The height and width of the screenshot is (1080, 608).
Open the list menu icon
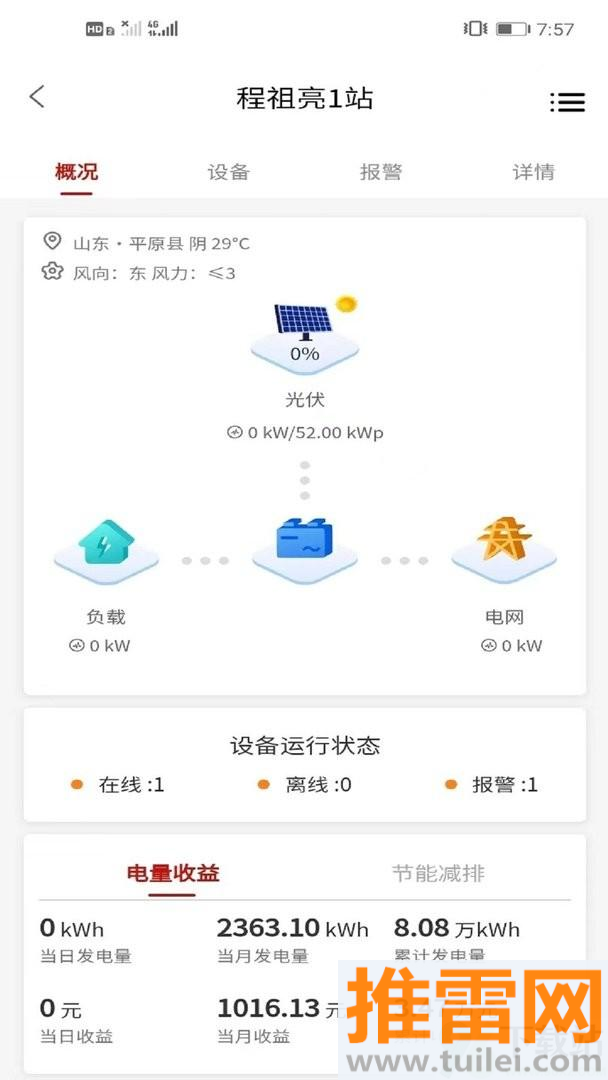567,101
